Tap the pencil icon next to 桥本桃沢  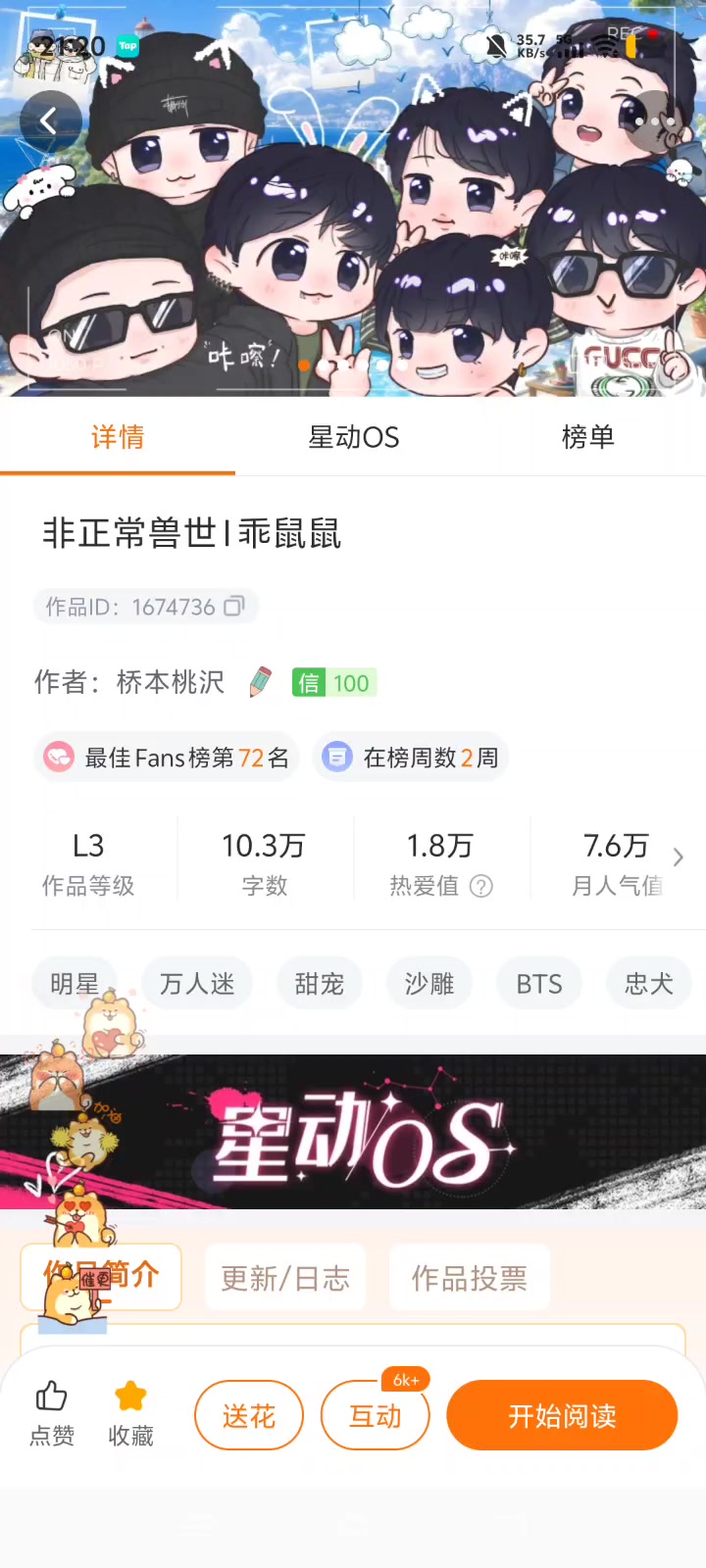click(259, 681)
